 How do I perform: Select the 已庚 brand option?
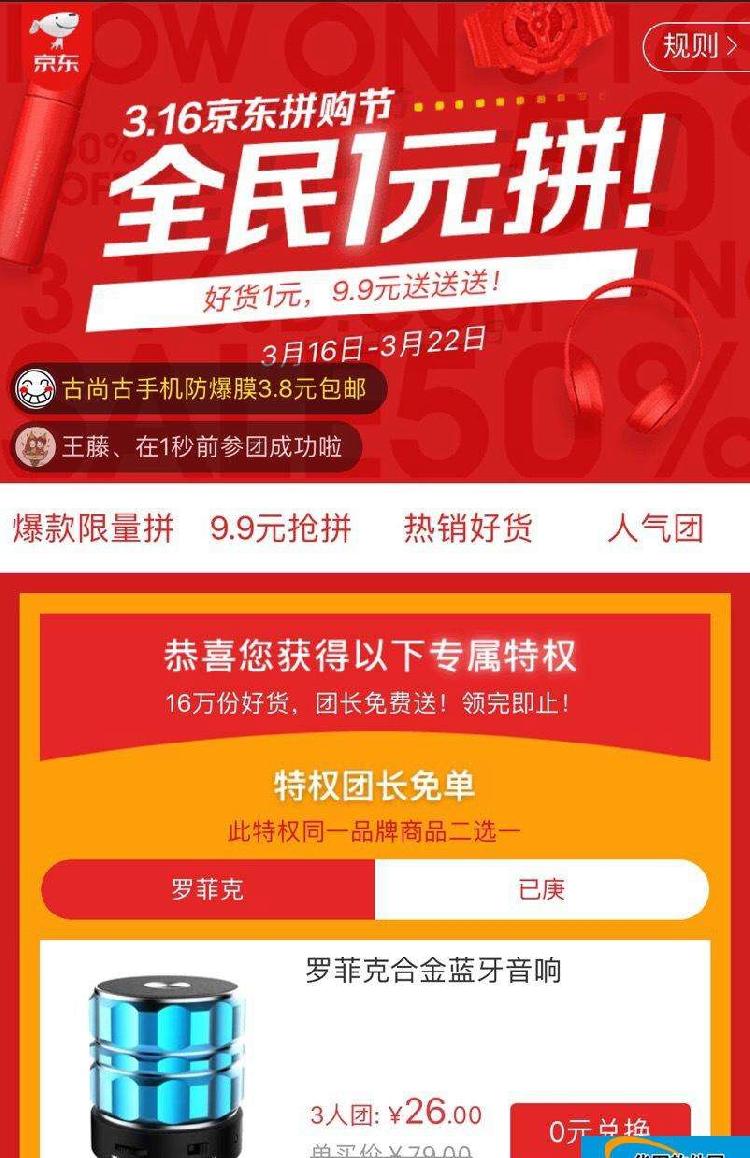pyautogui.click(x=541, y=889)
